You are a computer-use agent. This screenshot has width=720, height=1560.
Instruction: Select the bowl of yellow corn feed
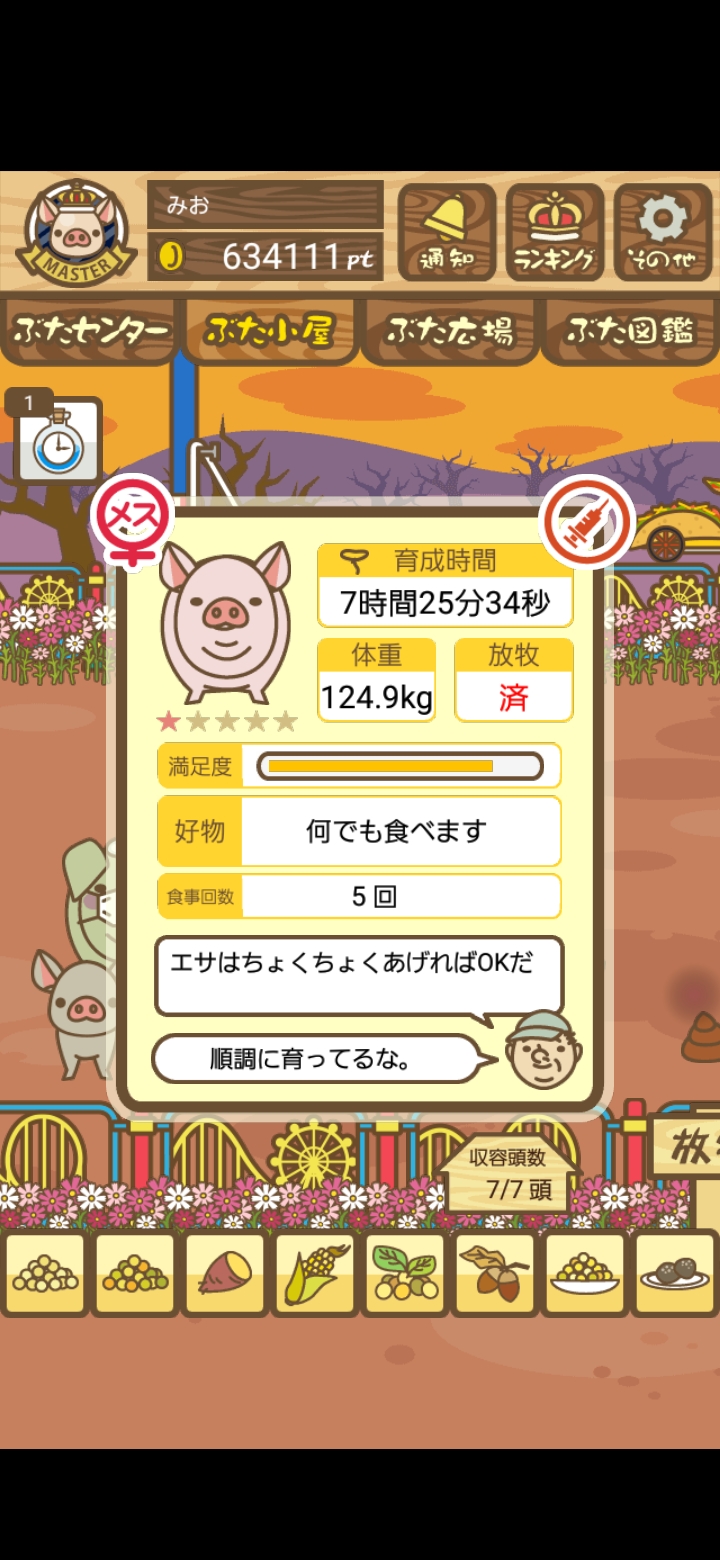[x=584, y=1273]
